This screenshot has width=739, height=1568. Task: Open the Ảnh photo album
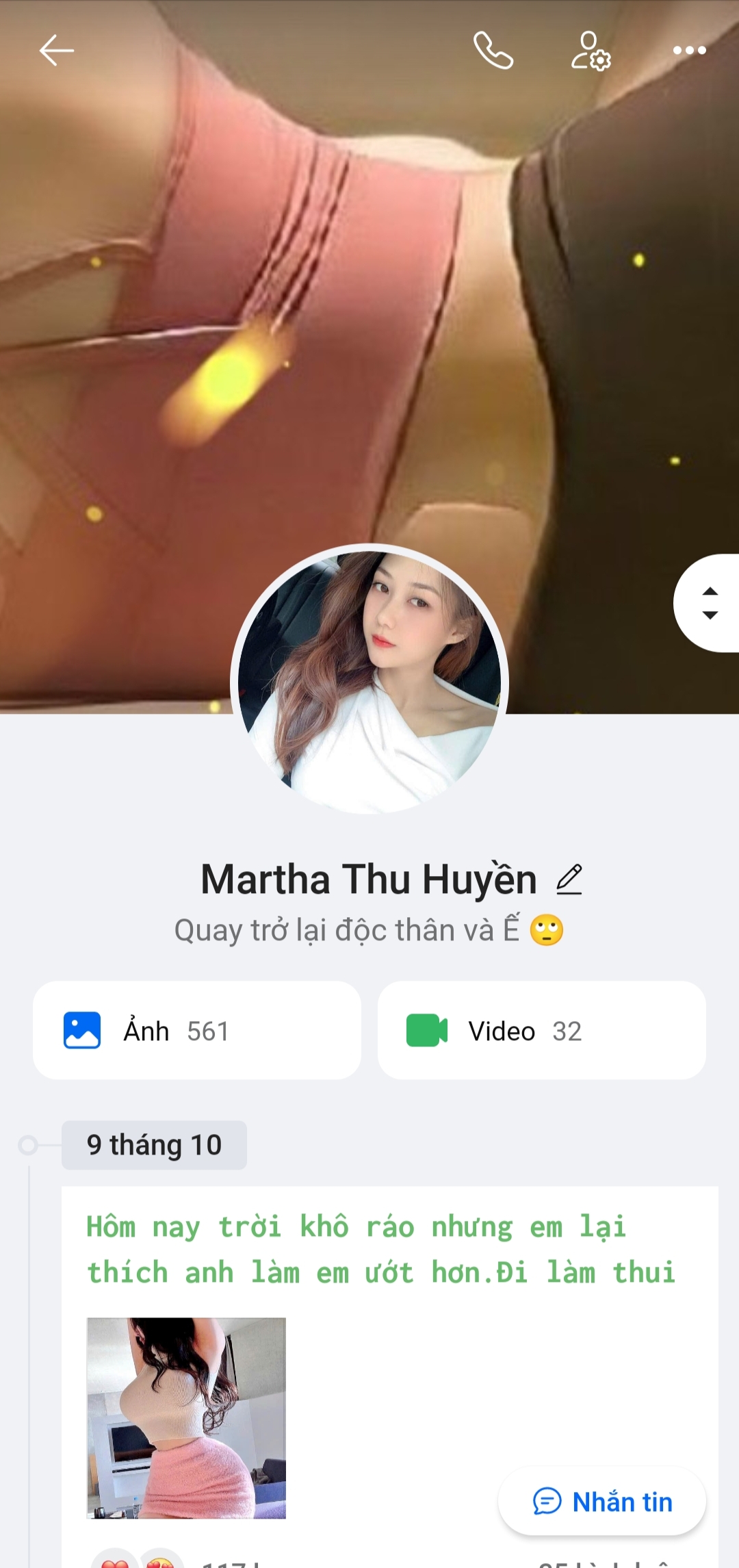pyautogui.click(x=197, y=1031)
